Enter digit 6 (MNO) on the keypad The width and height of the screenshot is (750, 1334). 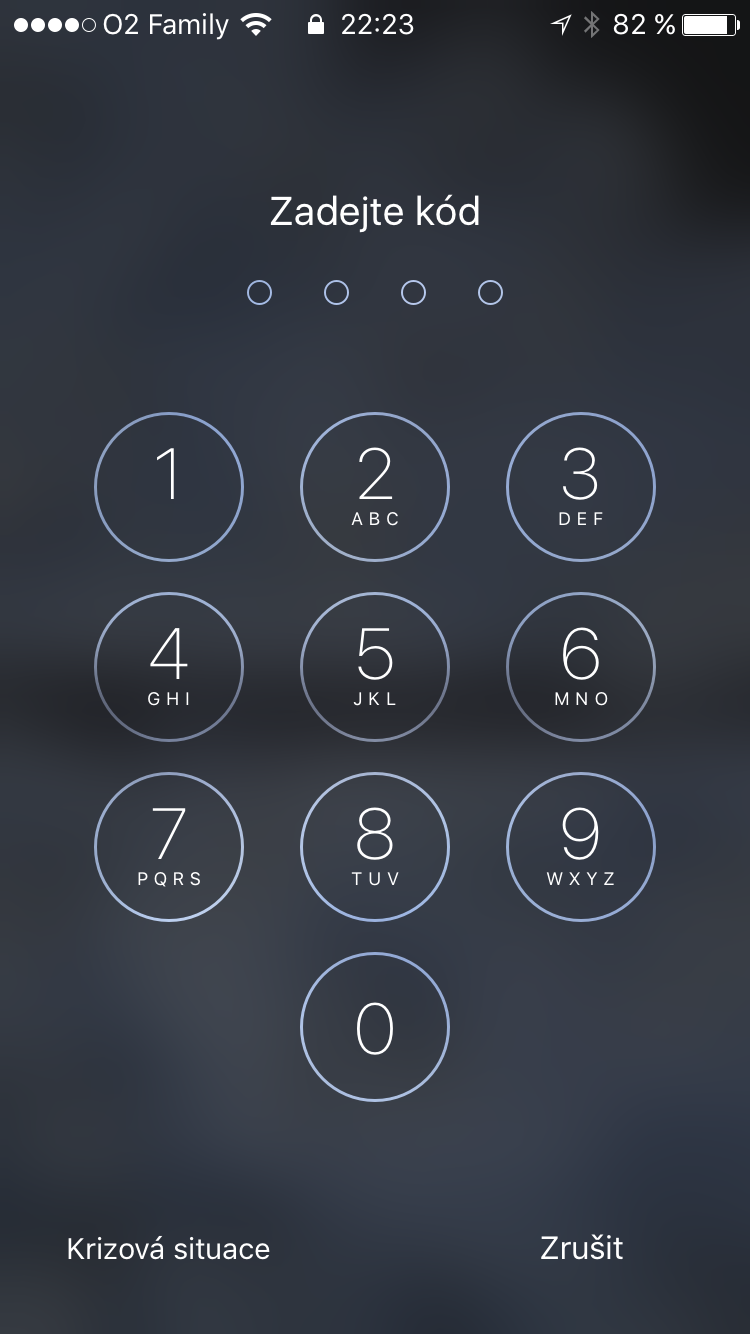581,667
